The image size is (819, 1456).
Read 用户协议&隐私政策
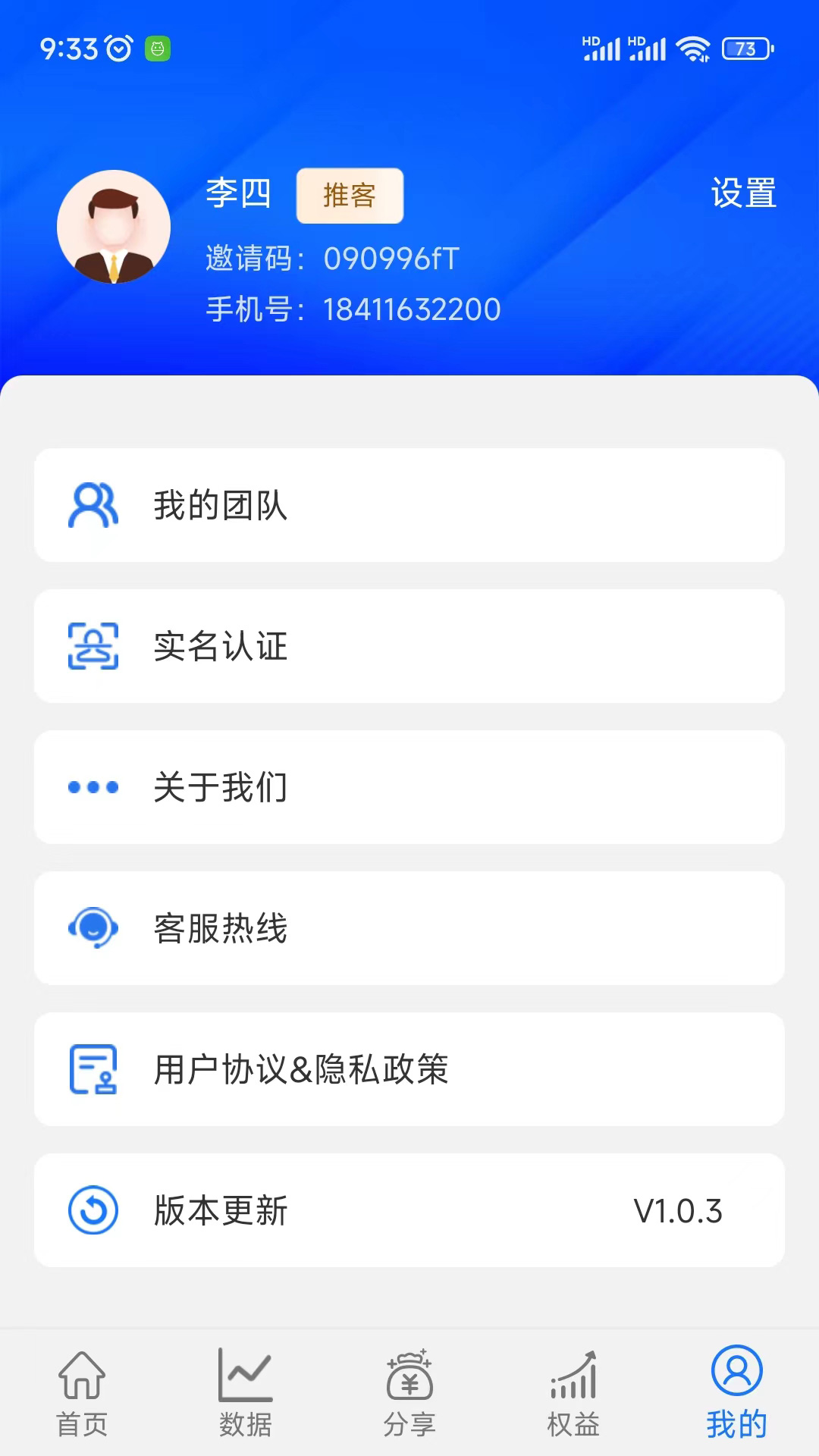[x=409, y=1069]
